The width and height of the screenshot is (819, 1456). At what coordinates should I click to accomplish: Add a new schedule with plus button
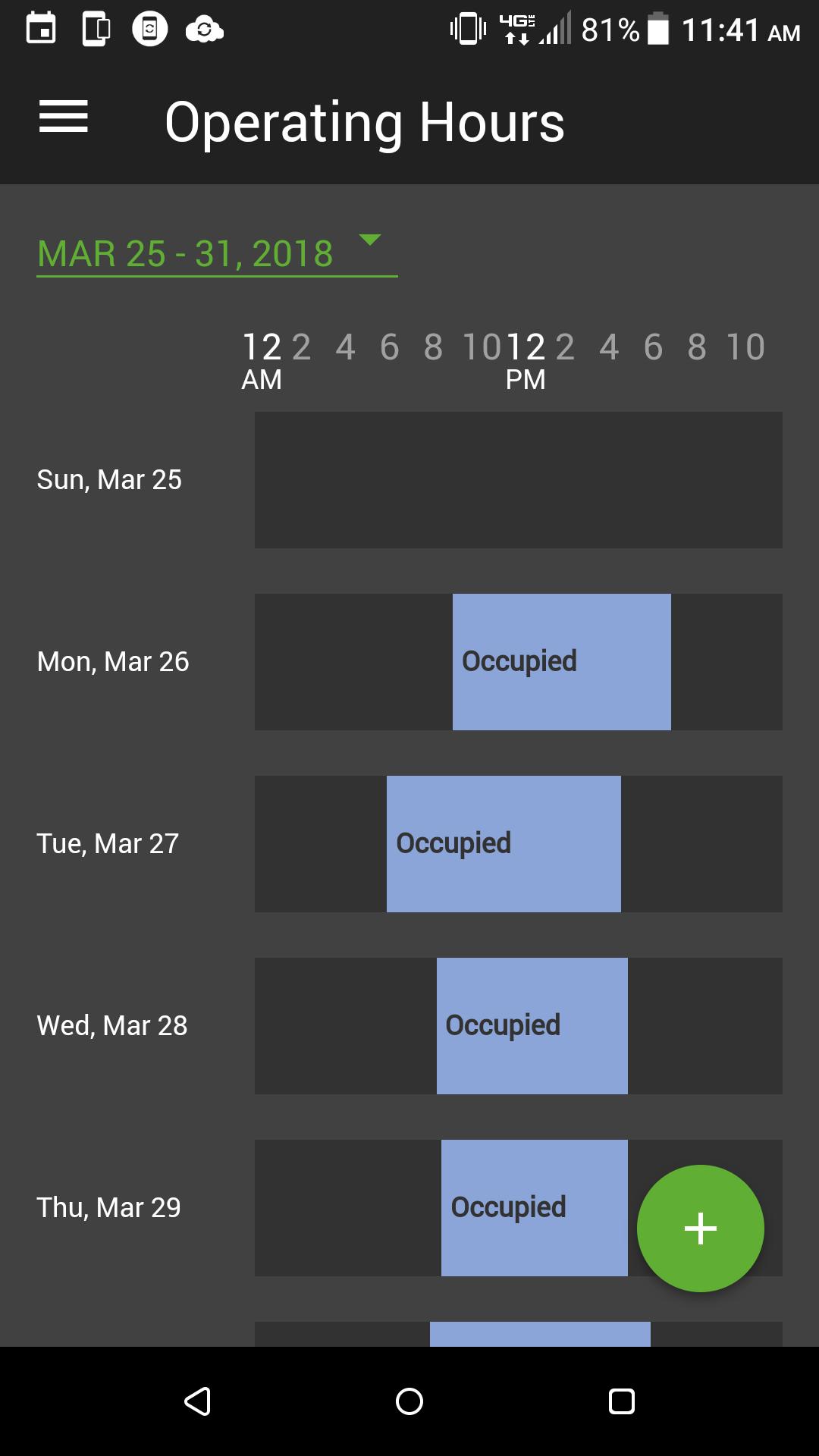pyautogui.click(x=700, y=1228)
